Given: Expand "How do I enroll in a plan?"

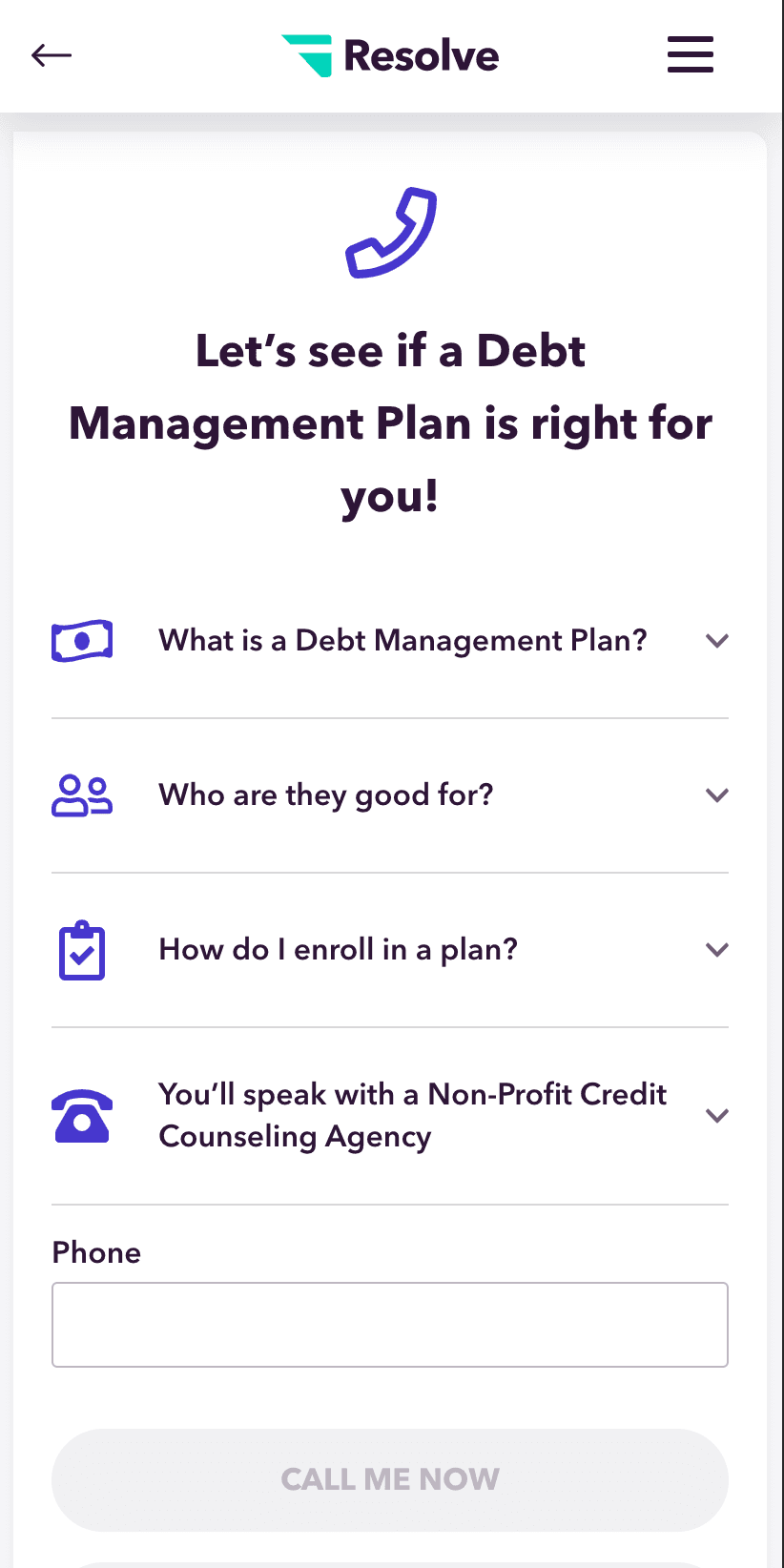Looking at the screenshot, I should (x=390, y=950).
